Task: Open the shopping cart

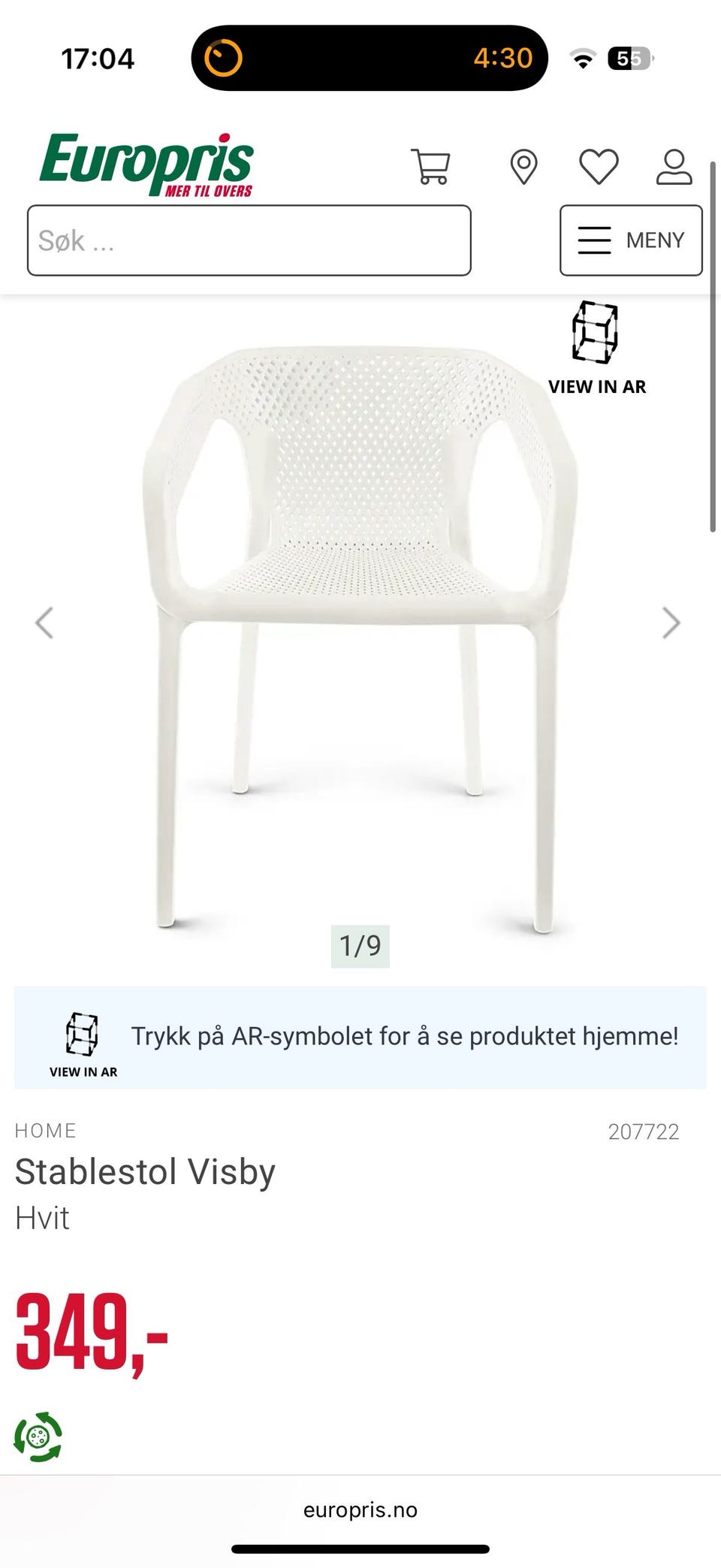Action: tap(431, 167)
